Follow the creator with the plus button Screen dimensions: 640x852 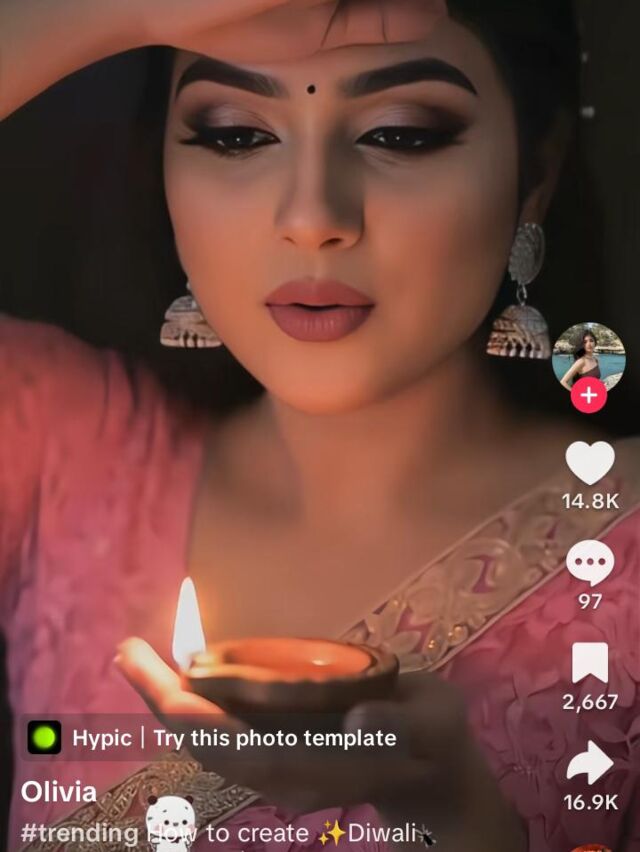click(589, 395)
